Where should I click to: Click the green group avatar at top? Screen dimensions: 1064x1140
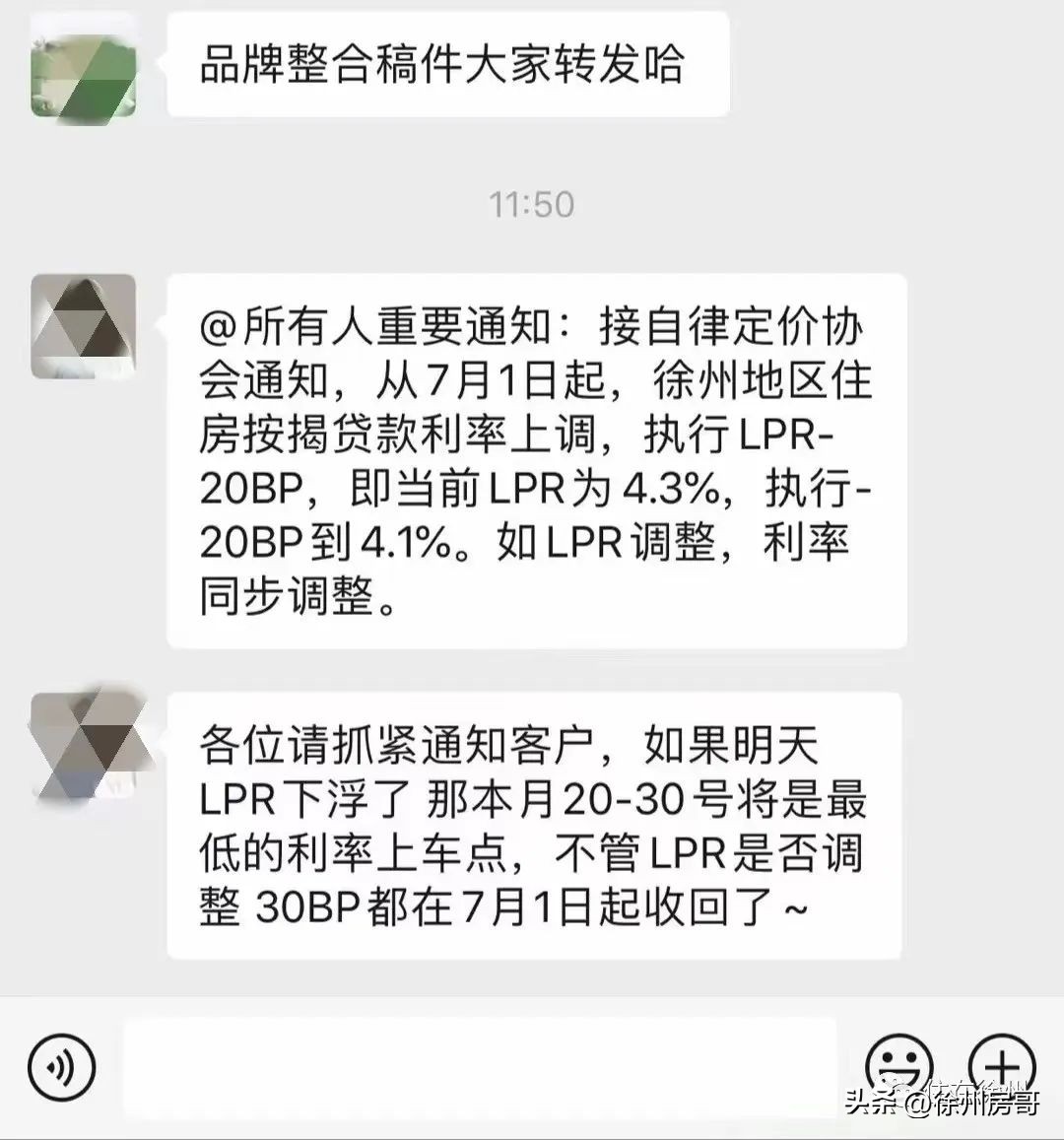pos(84,69)
